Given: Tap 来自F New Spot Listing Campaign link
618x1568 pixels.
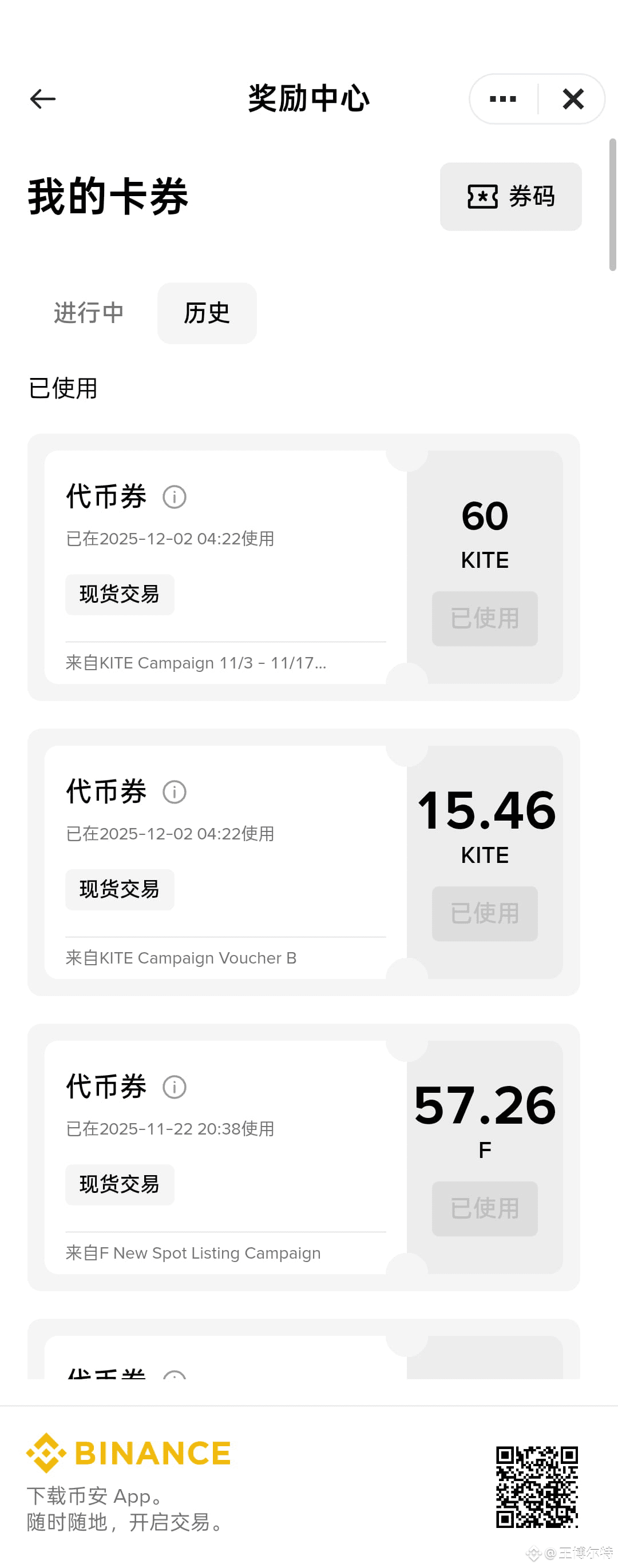Looking at the screenshot, I should coord(193,1253).
